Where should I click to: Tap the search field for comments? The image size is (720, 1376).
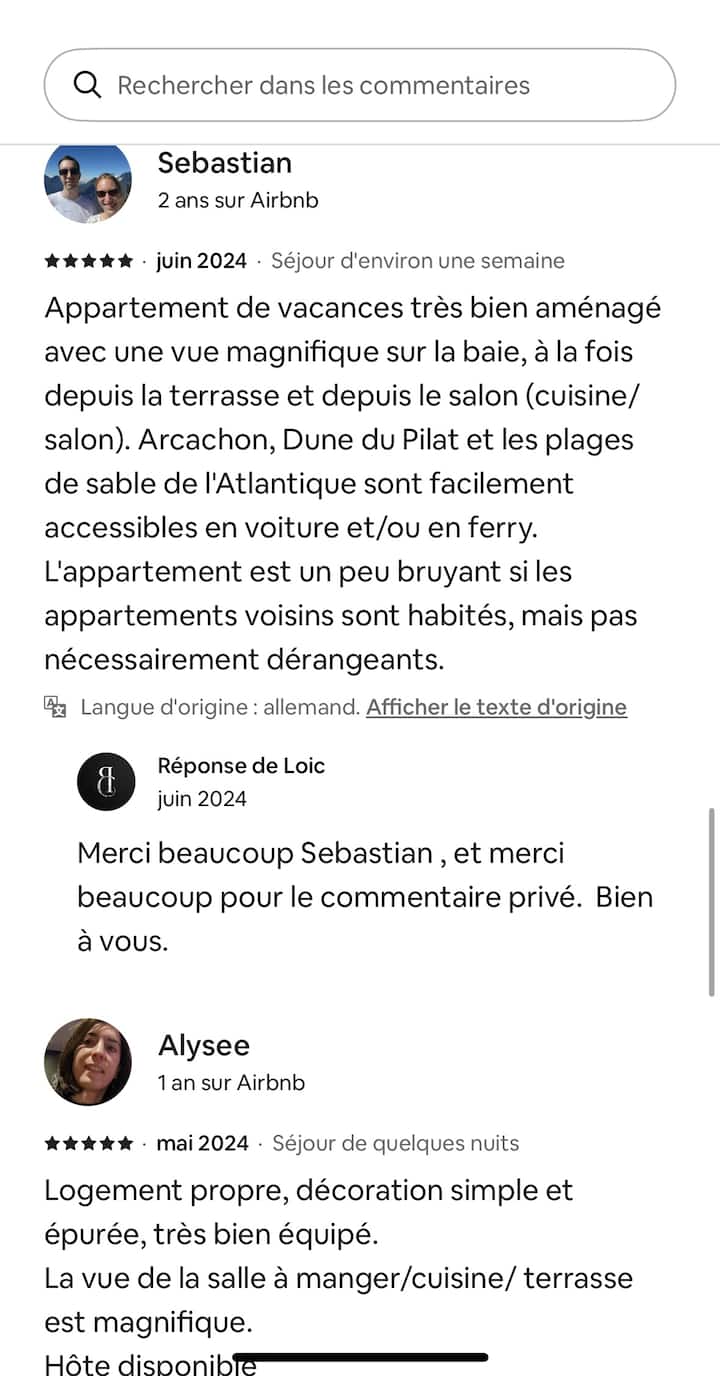pos(360,85)
